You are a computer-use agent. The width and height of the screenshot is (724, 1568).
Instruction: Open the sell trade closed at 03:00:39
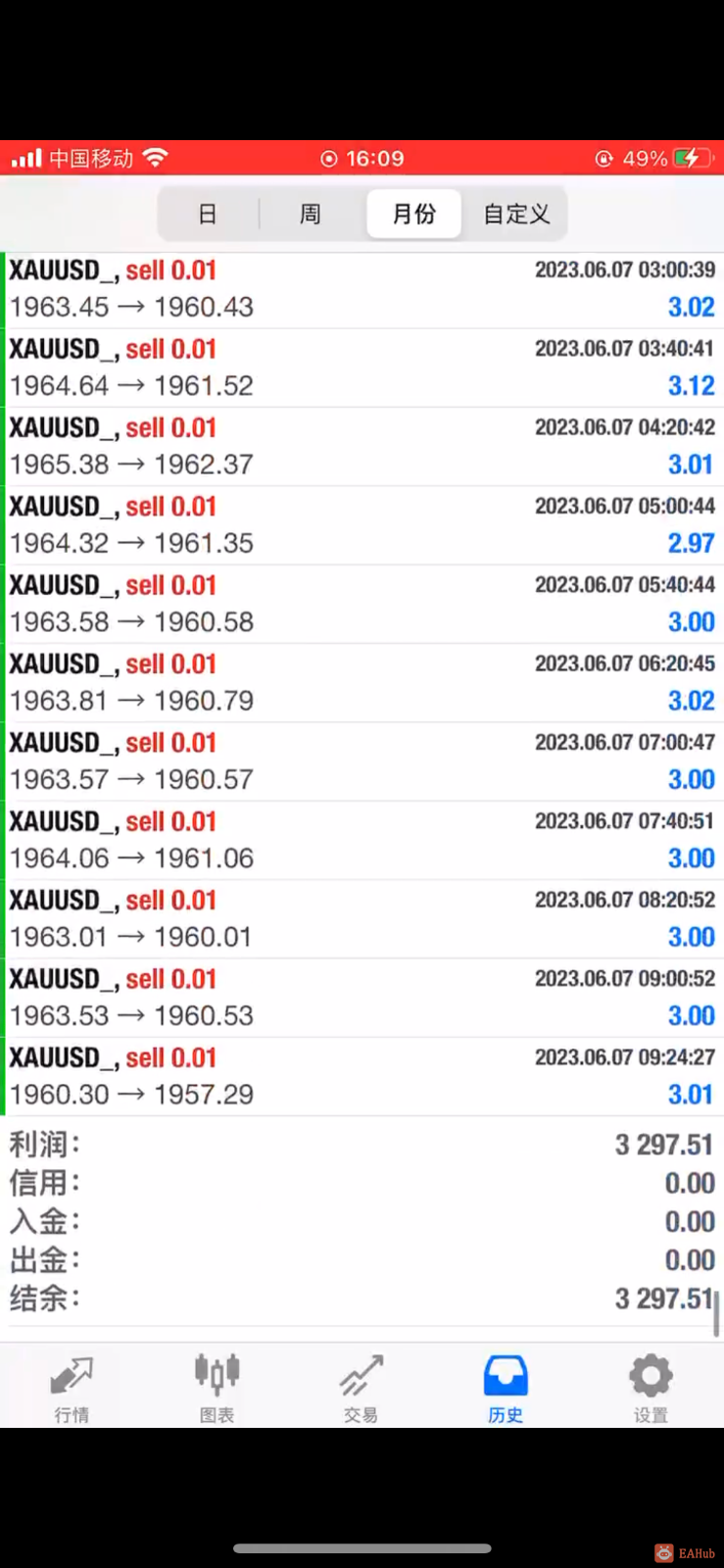(x=362, y=289)
